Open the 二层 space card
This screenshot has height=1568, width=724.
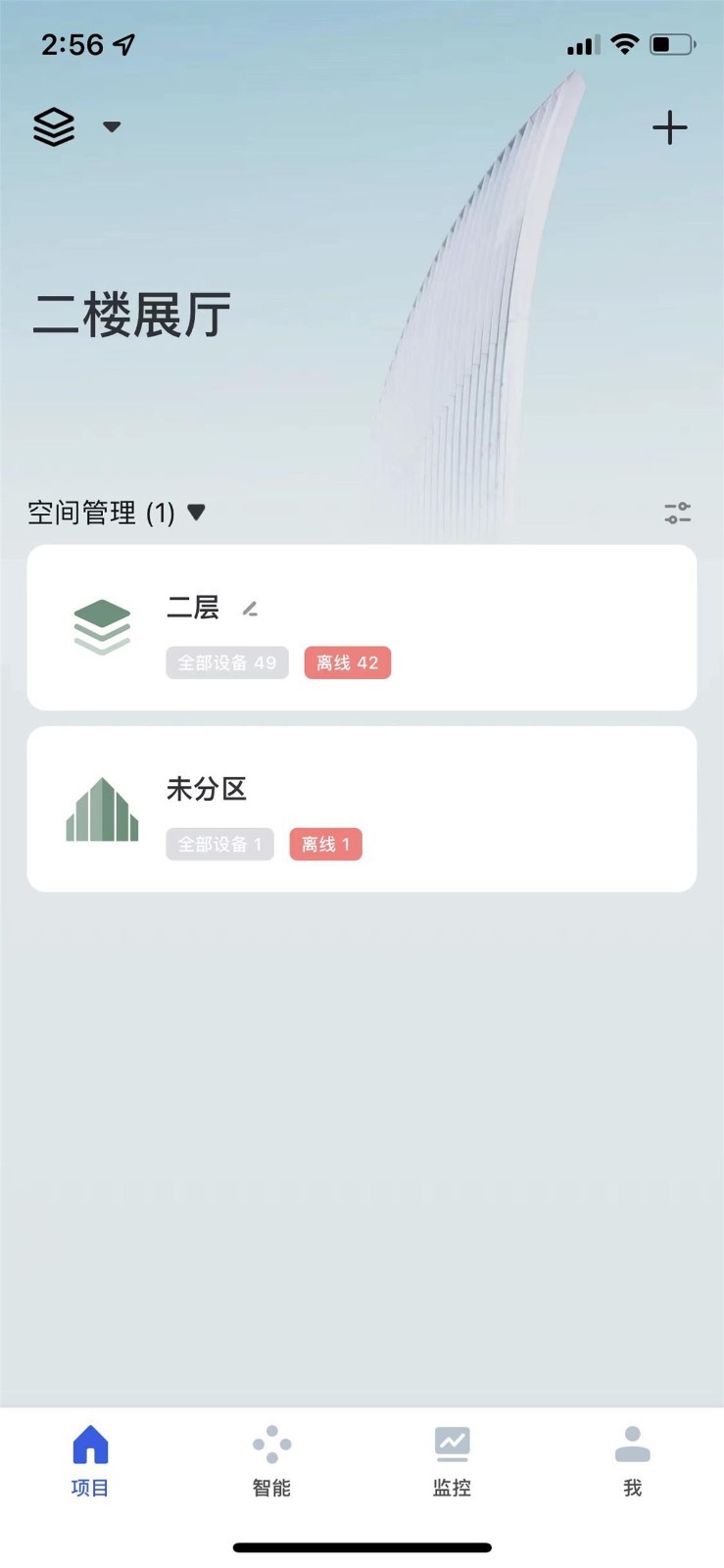click(x=362, y=627)
